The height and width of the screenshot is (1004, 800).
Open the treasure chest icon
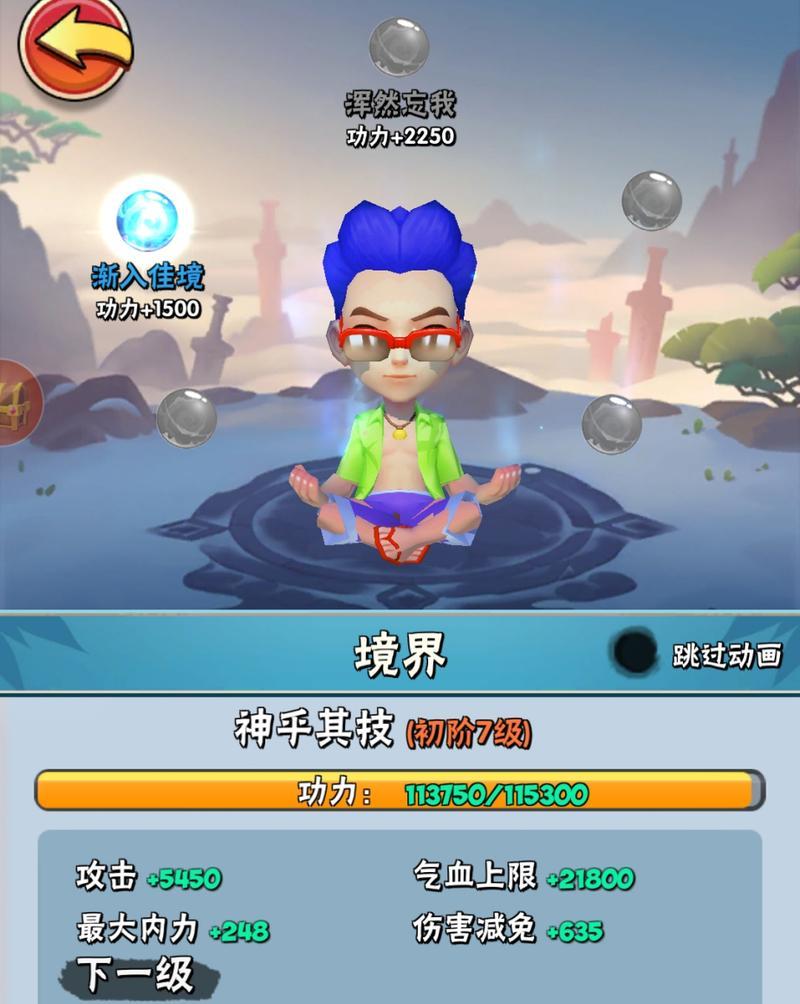tap(15, 400)
